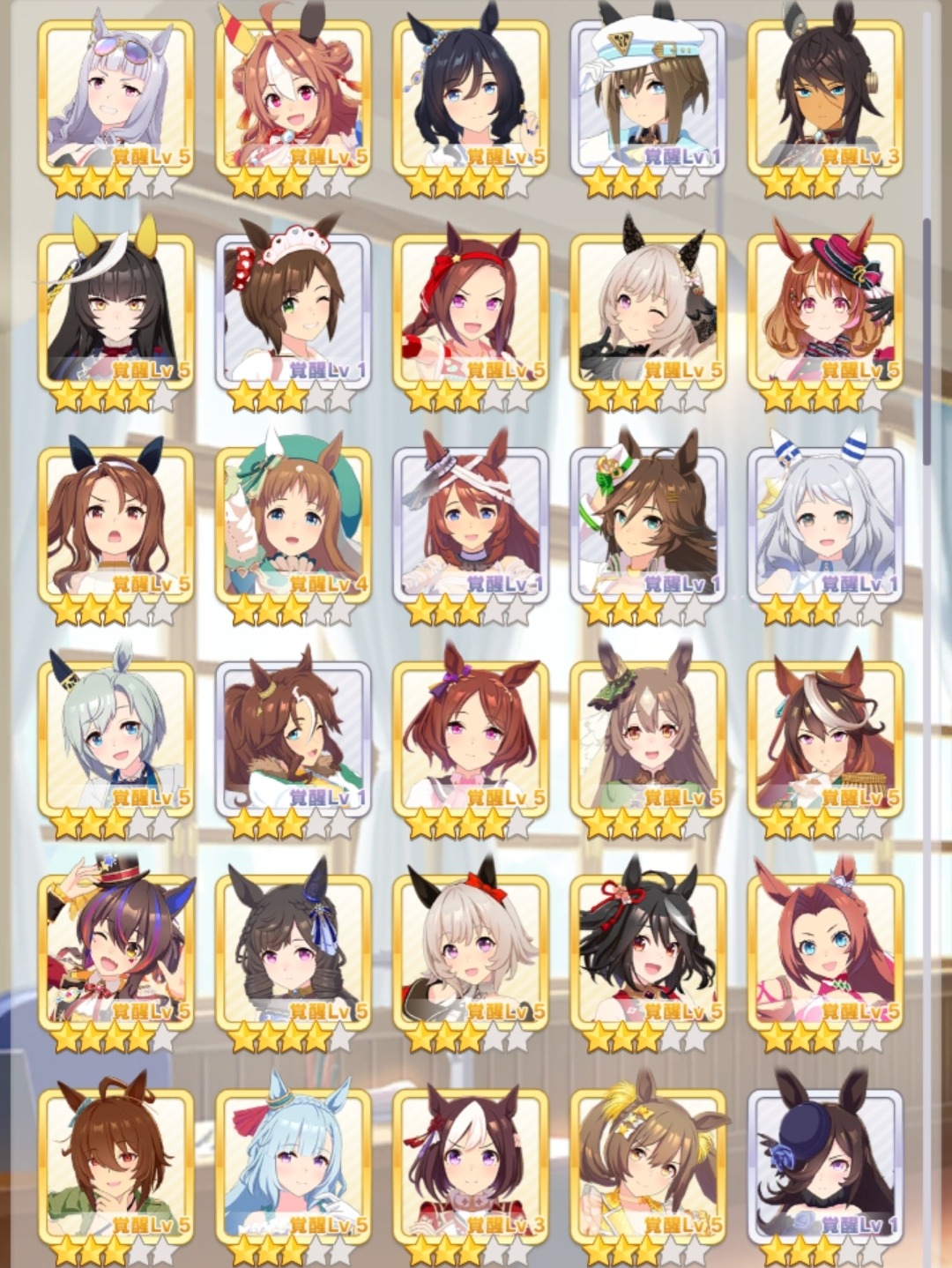This screenshot has width=952, height=1268.
Task: Open beige-haired character with red bow
Action: (x=471, y=951)
